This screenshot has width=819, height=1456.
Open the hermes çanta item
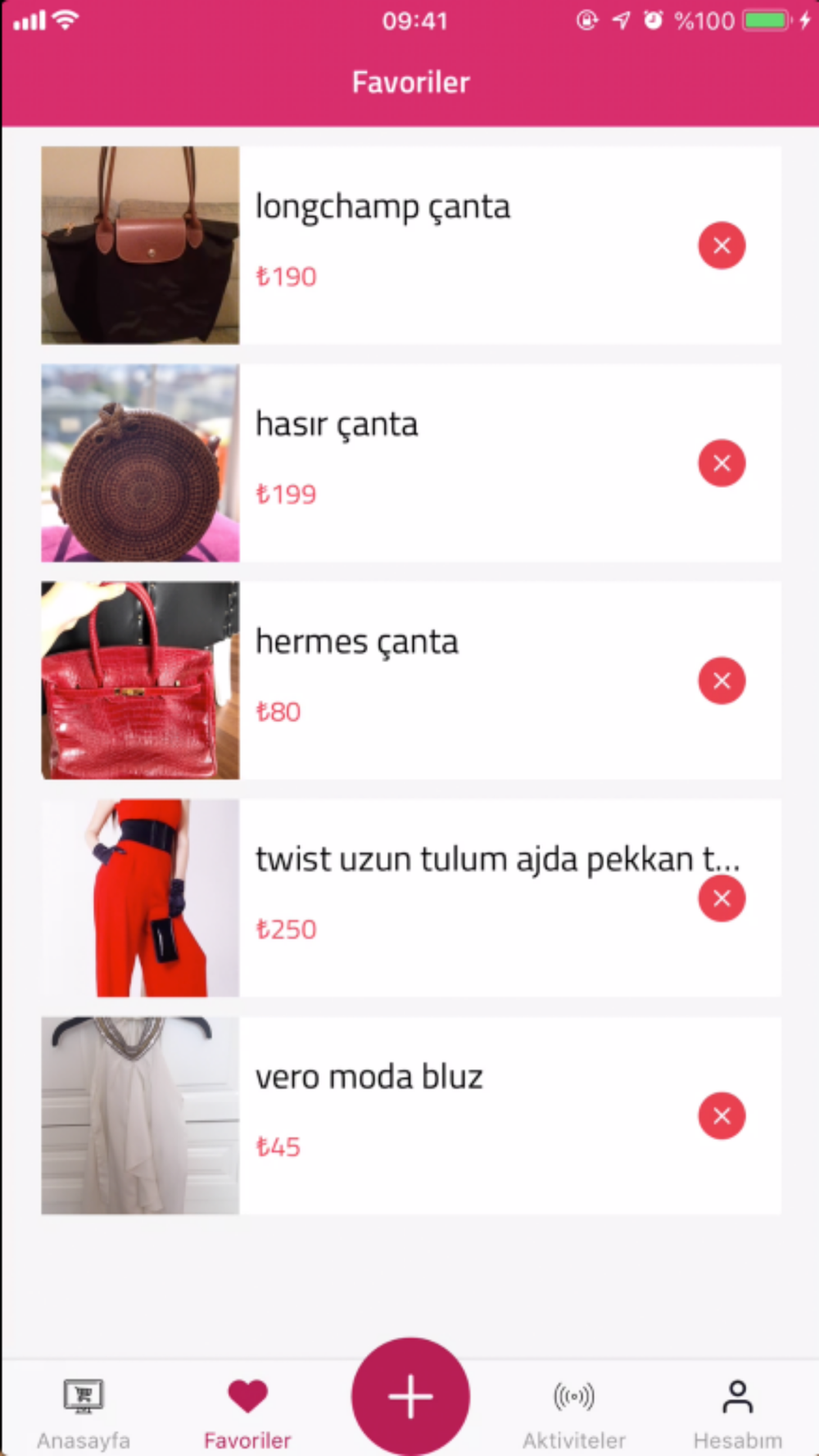(x=356, y=643)
